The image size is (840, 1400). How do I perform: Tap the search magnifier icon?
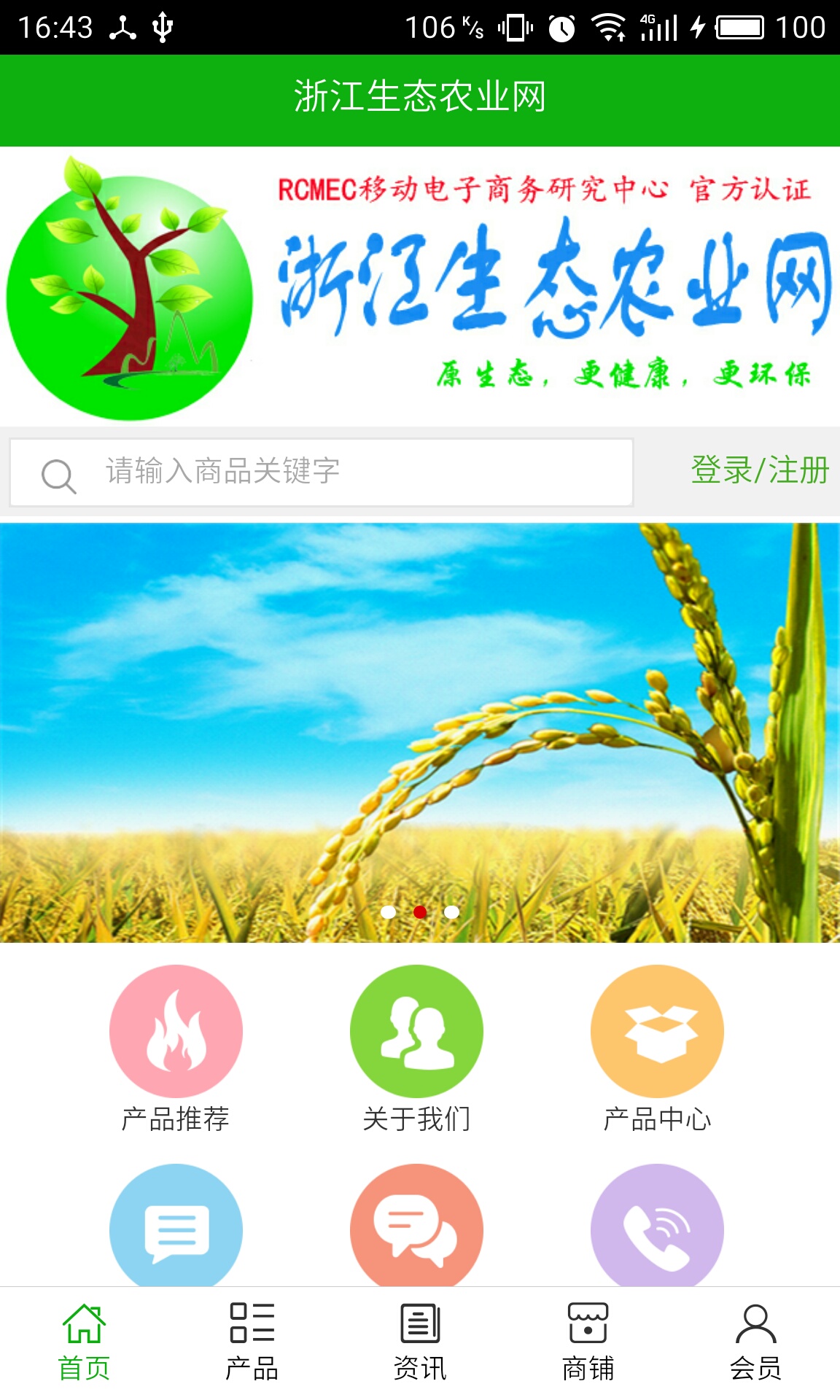57,472
